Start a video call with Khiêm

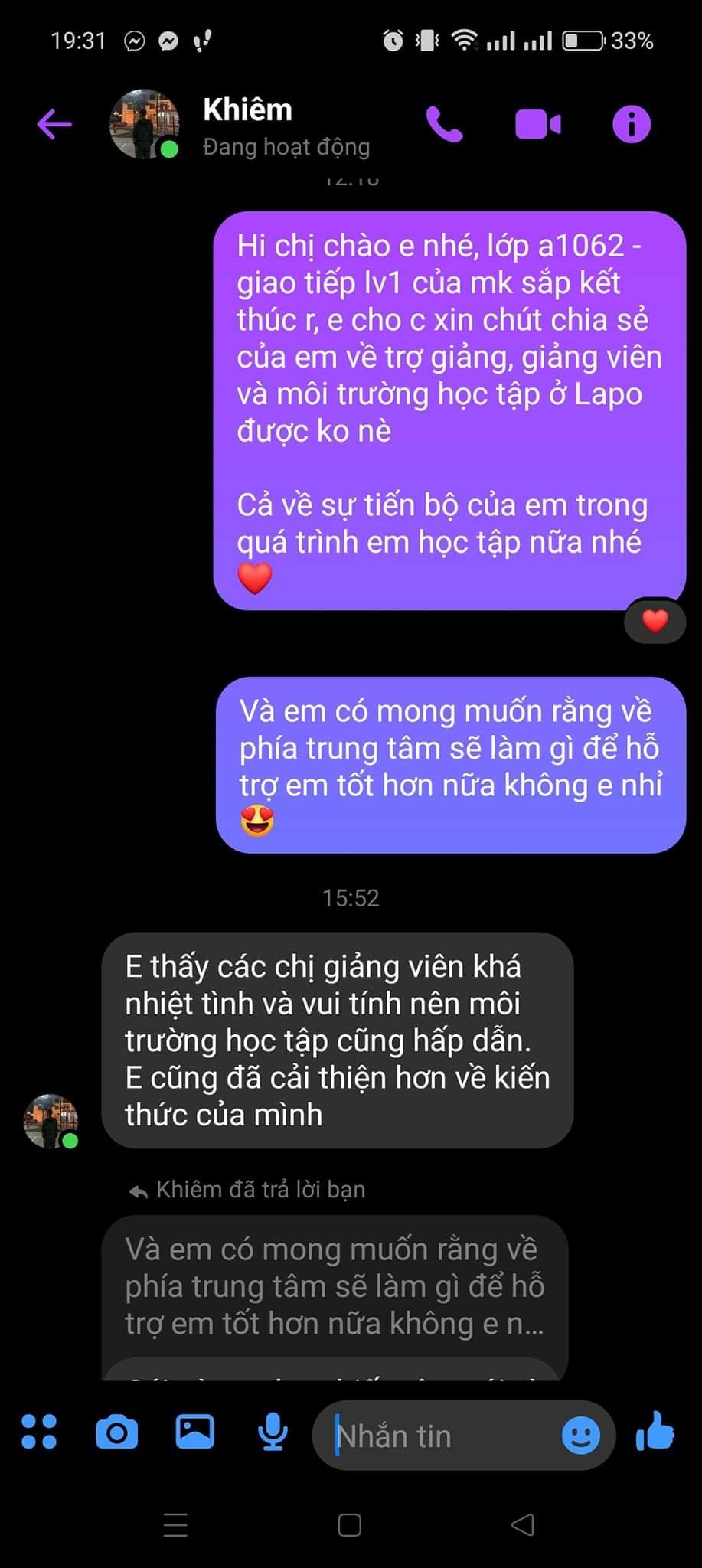point(537,124)
